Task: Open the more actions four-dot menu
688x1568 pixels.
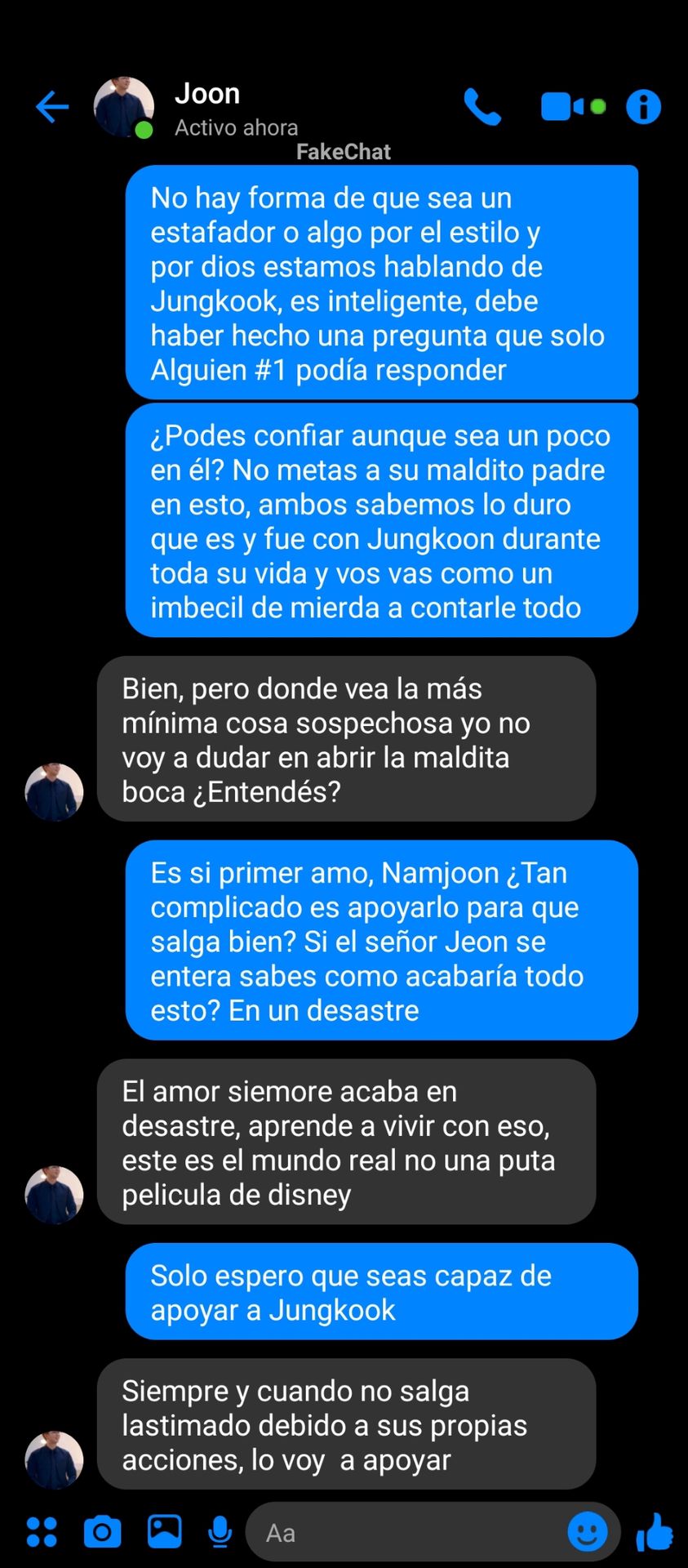Action: [42, 1532]
